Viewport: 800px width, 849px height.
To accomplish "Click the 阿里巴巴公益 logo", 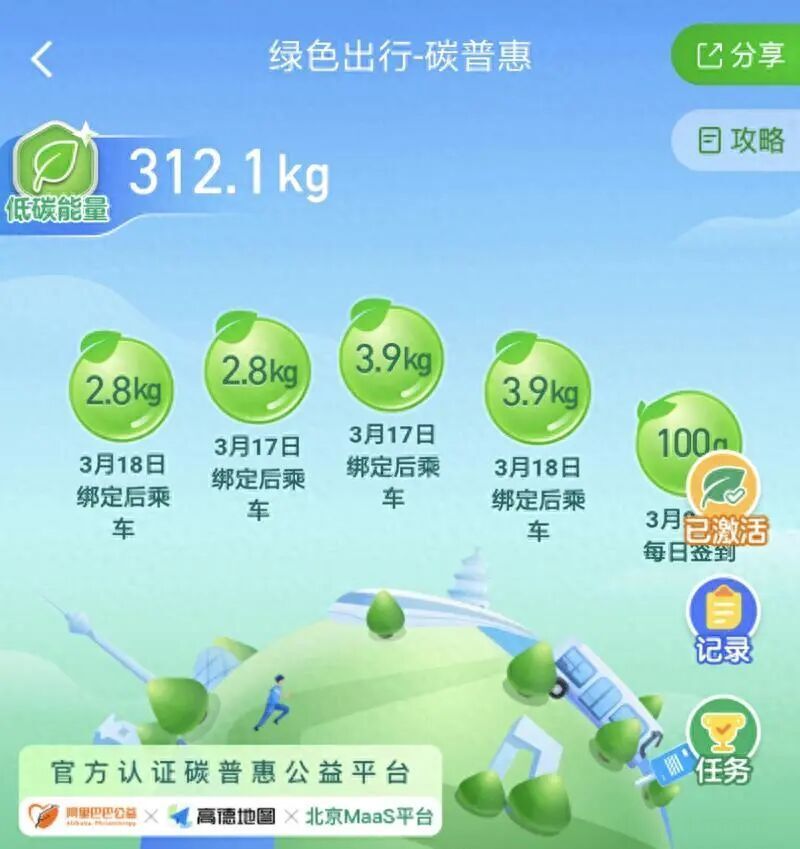I will click(80, 813).
